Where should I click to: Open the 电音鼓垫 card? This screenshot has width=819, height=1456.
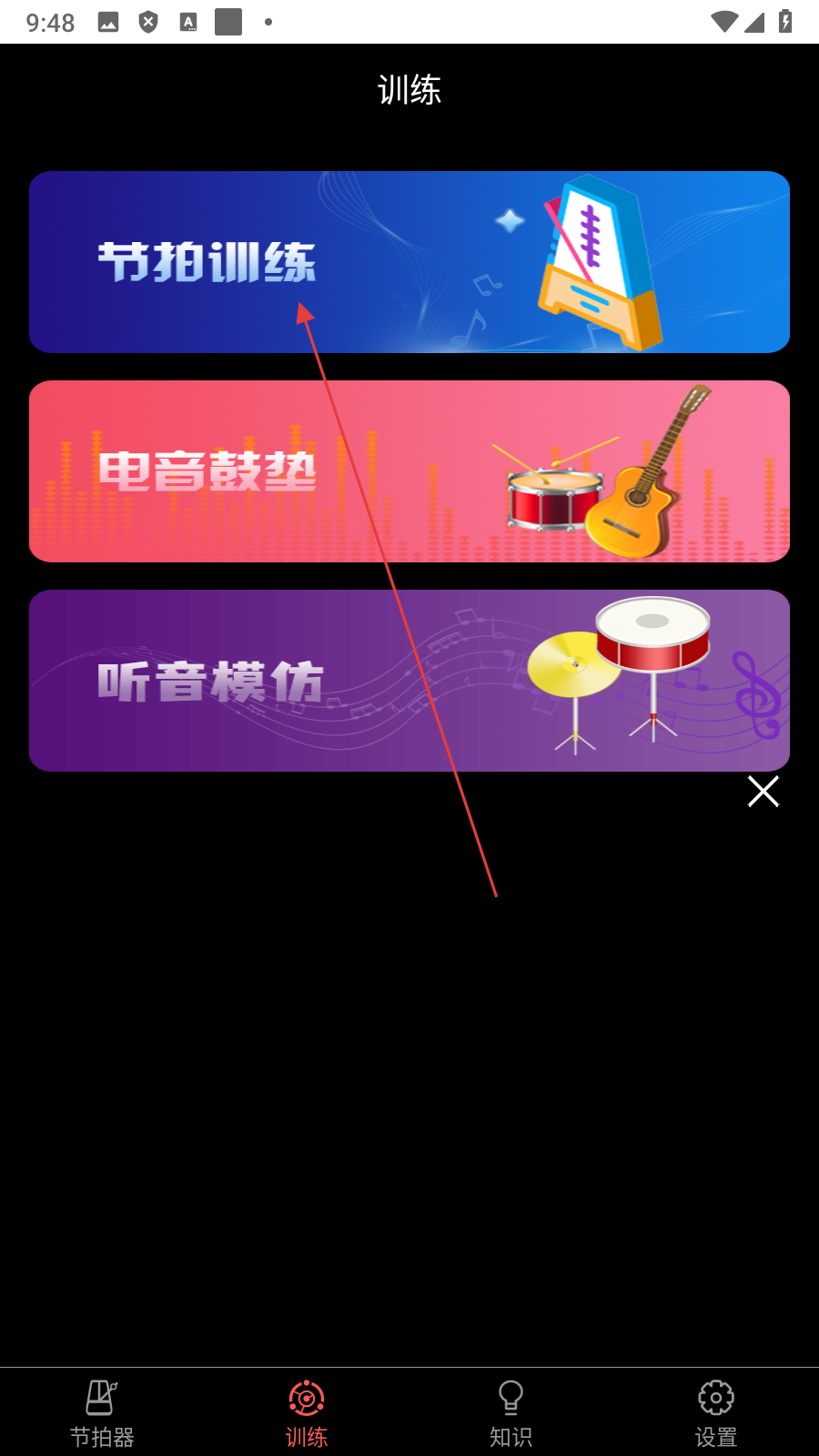pyautogui.click(x=409, y=471)
